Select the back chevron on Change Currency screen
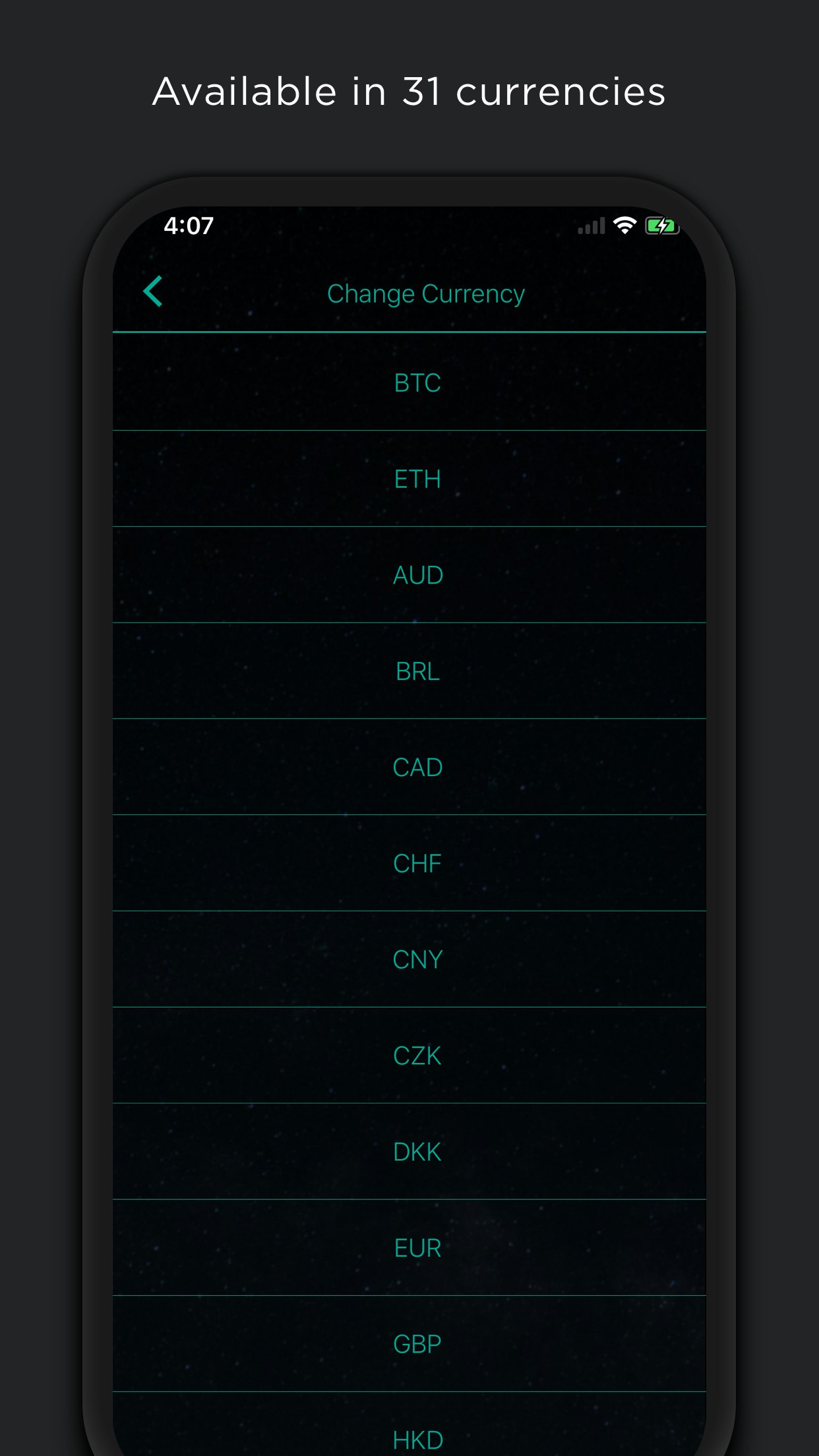Image resolution: width=819 pixels, height=1456 pixels. point(153,292)
